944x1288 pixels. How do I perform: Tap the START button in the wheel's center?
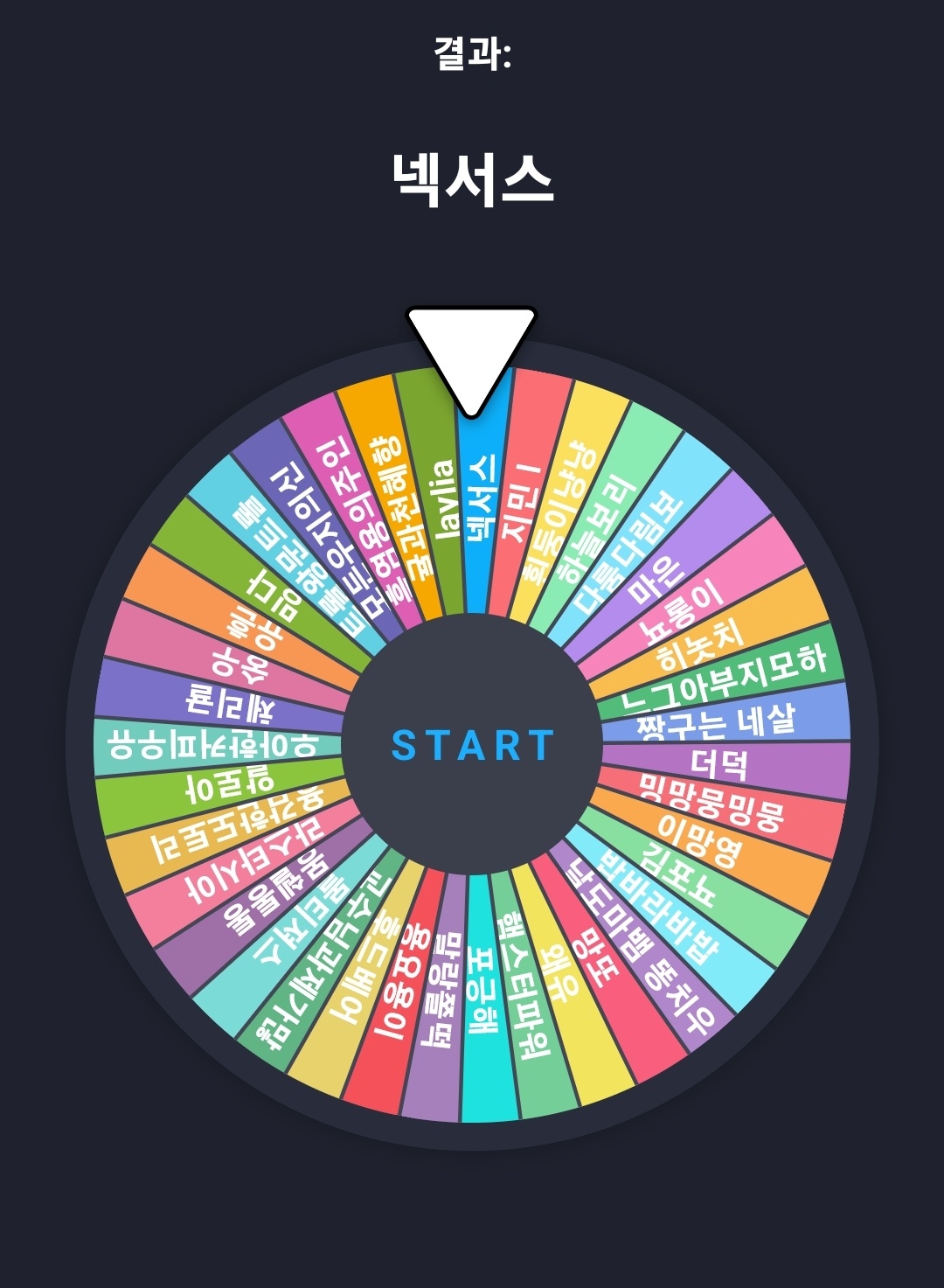472,746
